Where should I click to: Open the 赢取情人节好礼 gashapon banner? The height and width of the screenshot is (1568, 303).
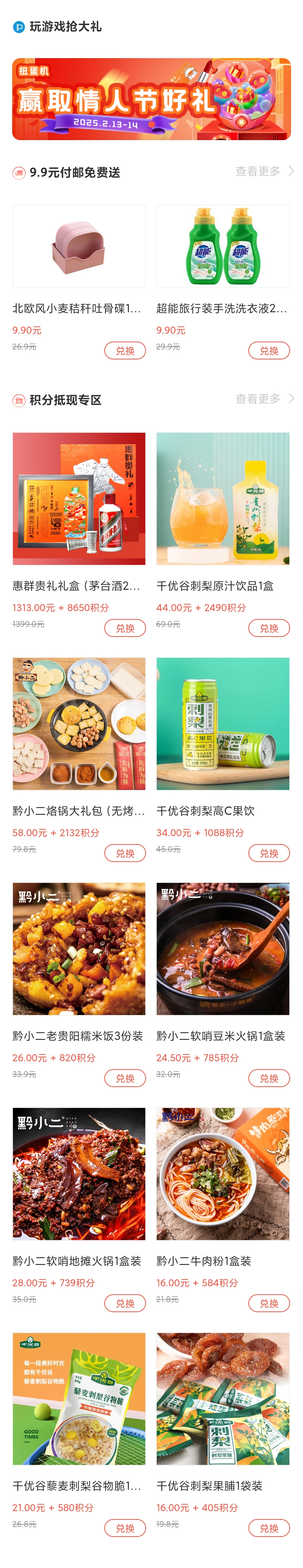click(151, 99)
